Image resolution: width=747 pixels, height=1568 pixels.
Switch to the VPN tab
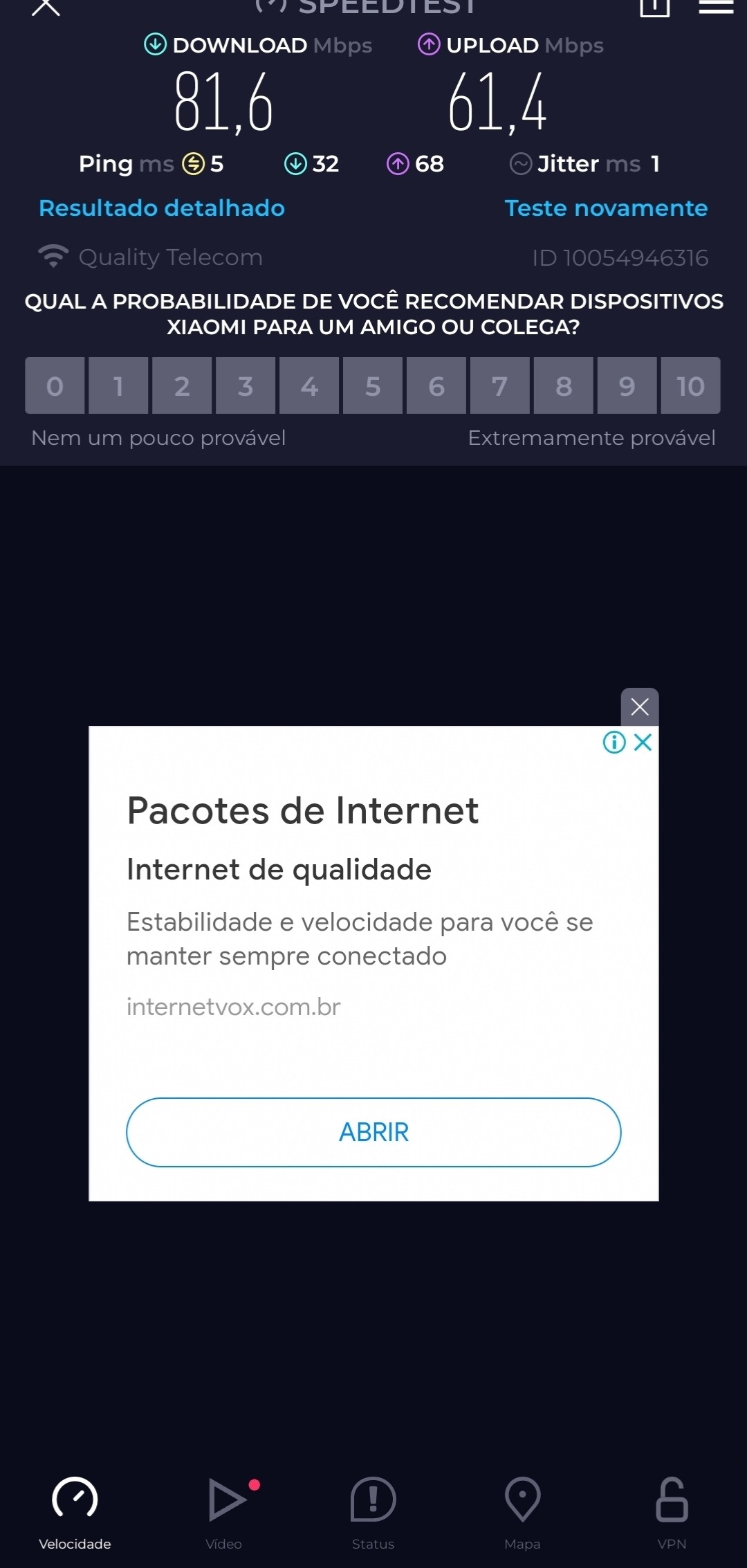point(672,1513)
